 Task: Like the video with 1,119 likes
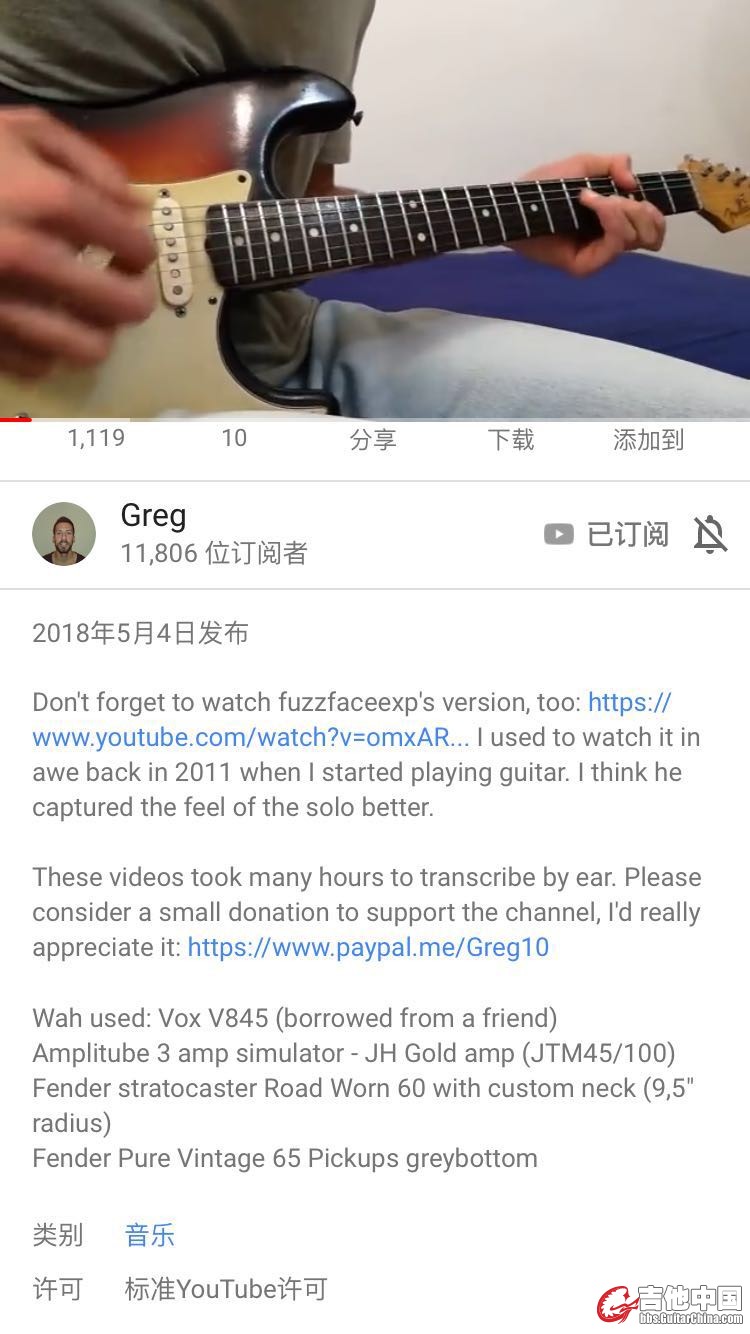pyautogui.click(x=96, y=438)
